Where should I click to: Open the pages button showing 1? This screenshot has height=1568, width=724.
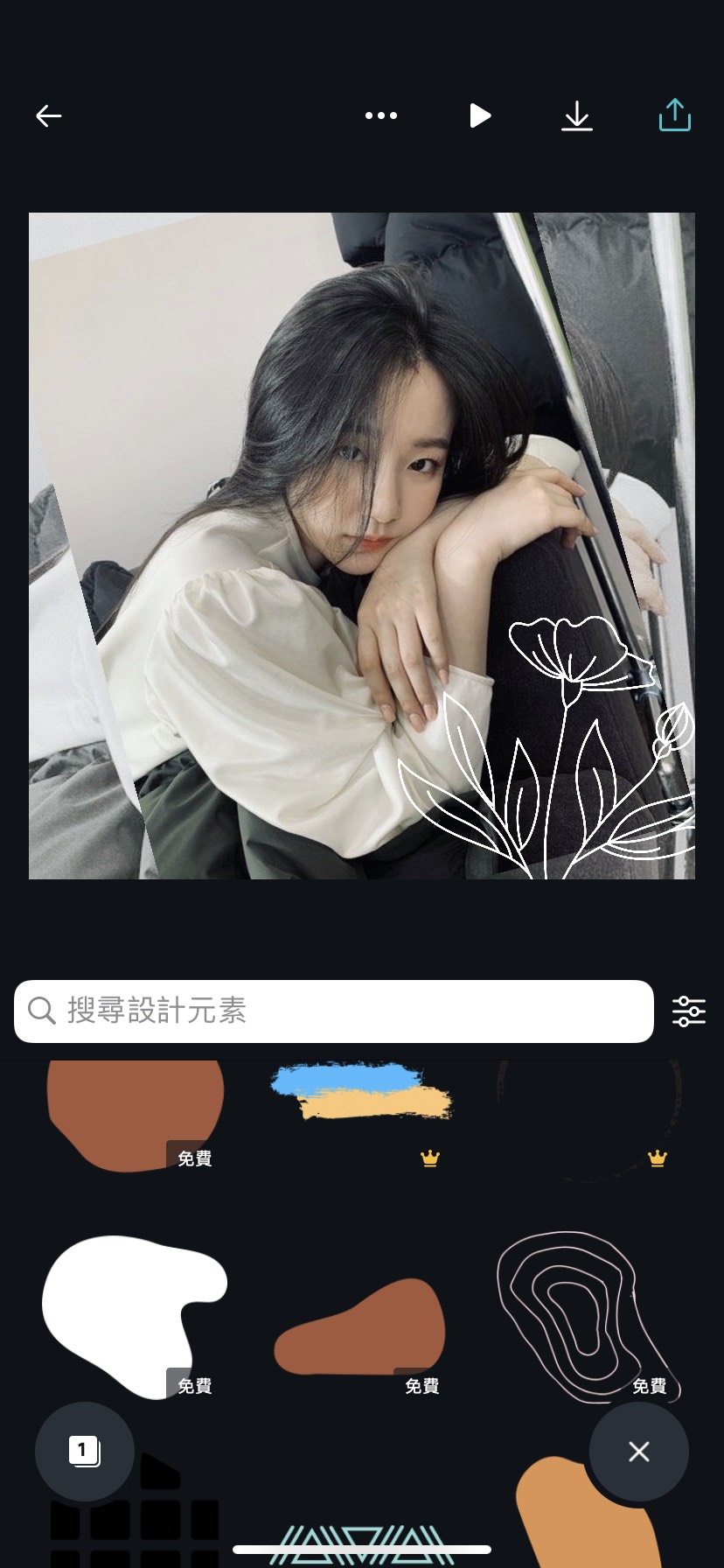pyautogui.click(x=84, y=1452)
